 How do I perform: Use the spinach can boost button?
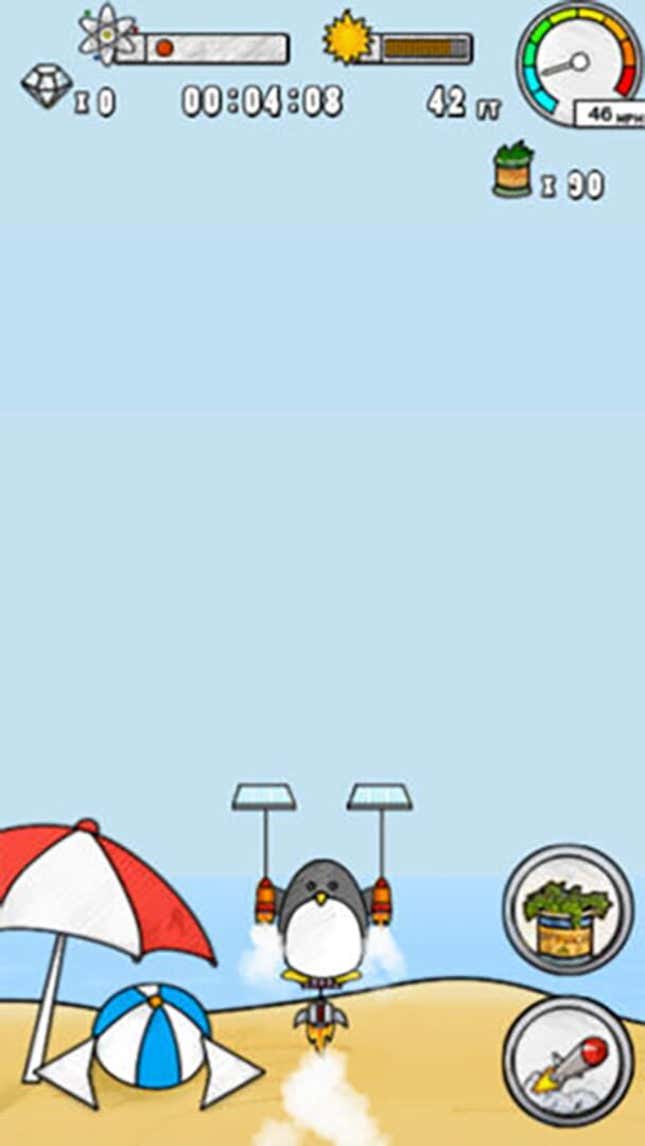567,910
